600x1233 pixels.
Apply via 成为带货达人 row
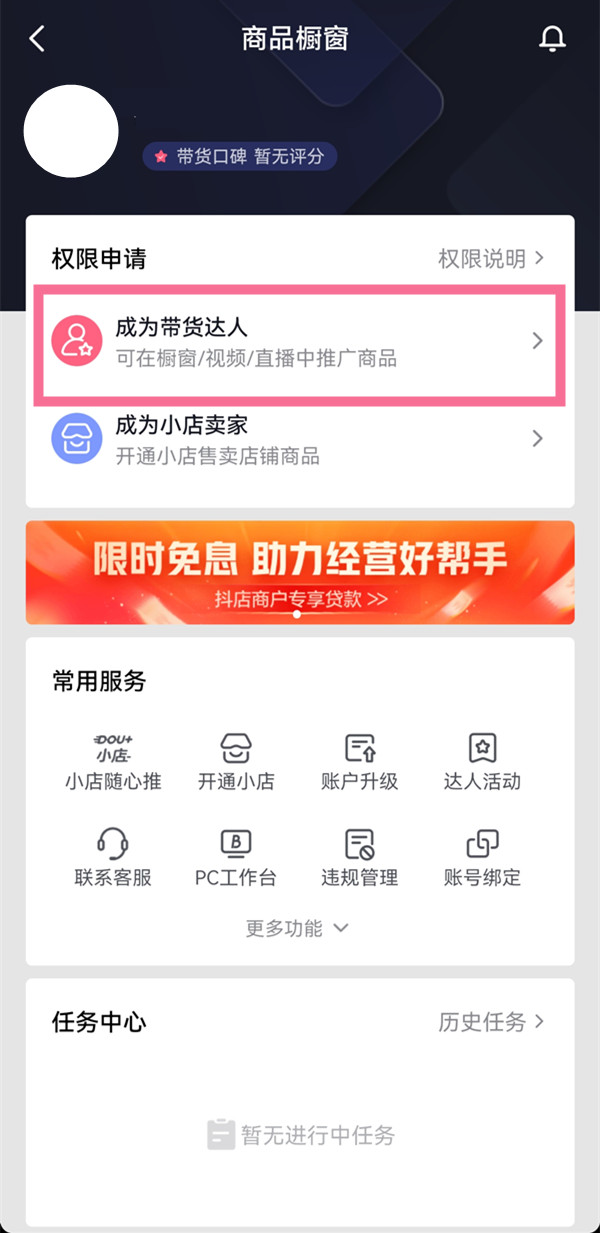click(300, 341)
